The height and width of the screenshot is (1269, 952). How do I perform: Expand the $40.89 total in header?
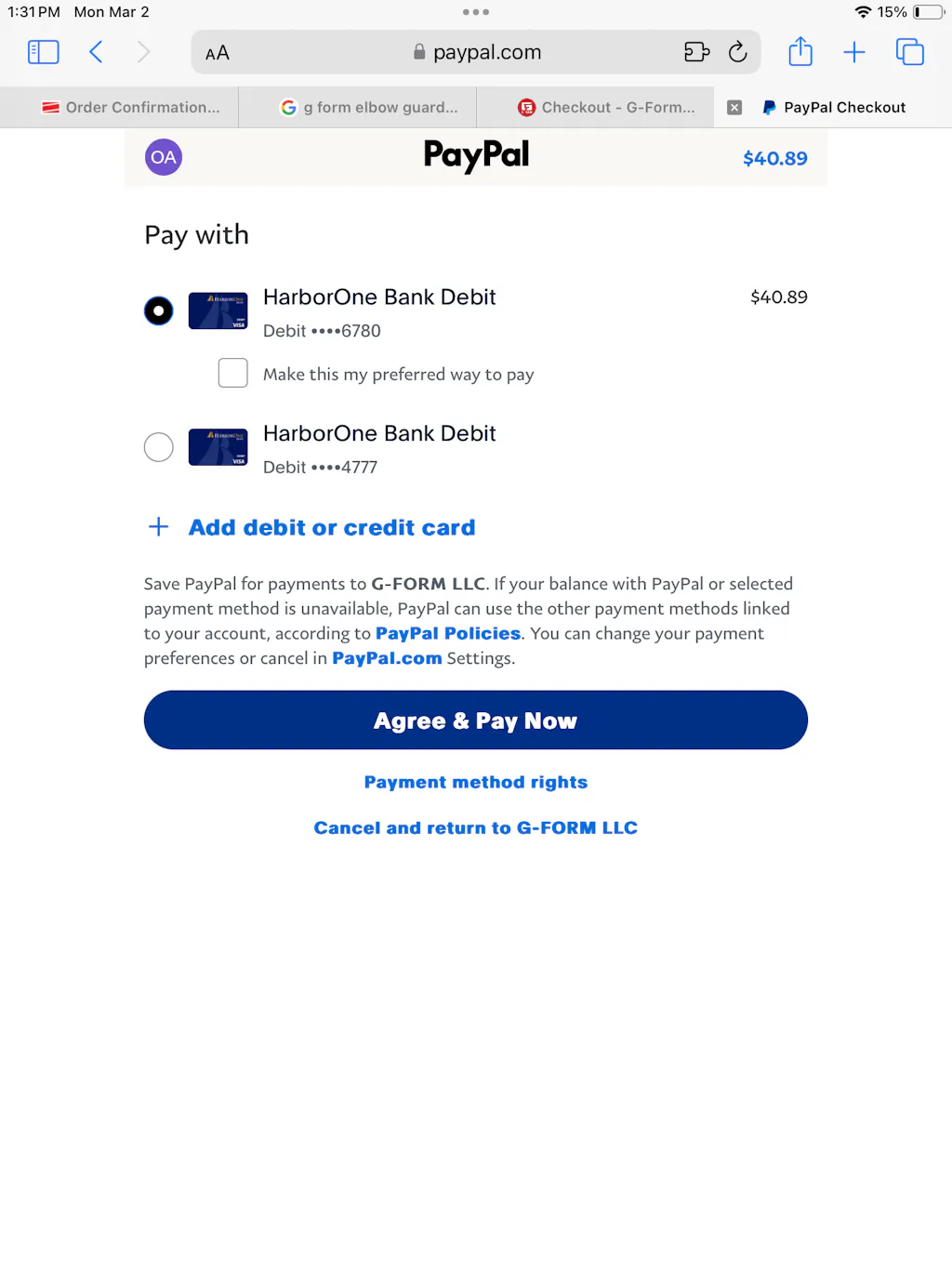[774, 158]
